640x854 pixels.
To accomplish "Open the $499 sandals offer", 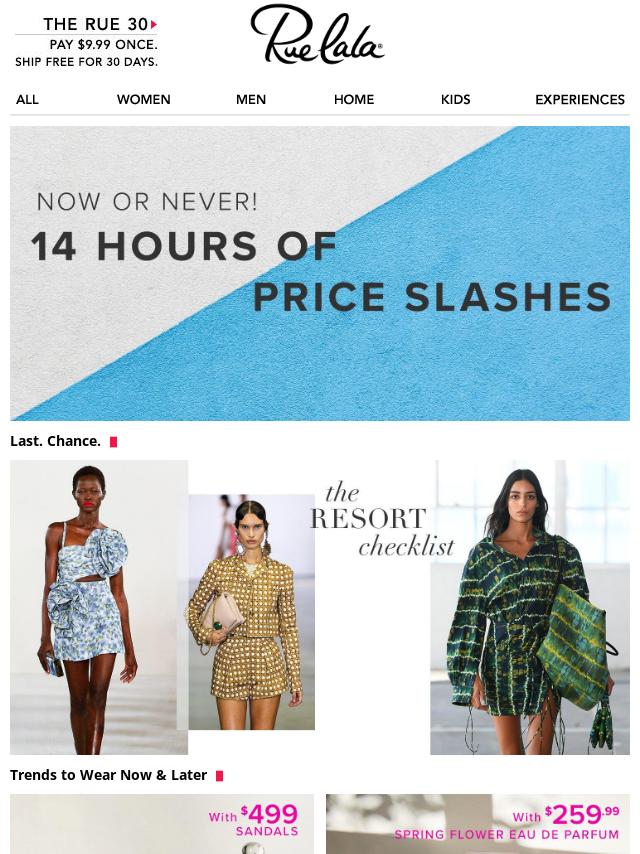I will pyautogui.click(x=162, y=824).
